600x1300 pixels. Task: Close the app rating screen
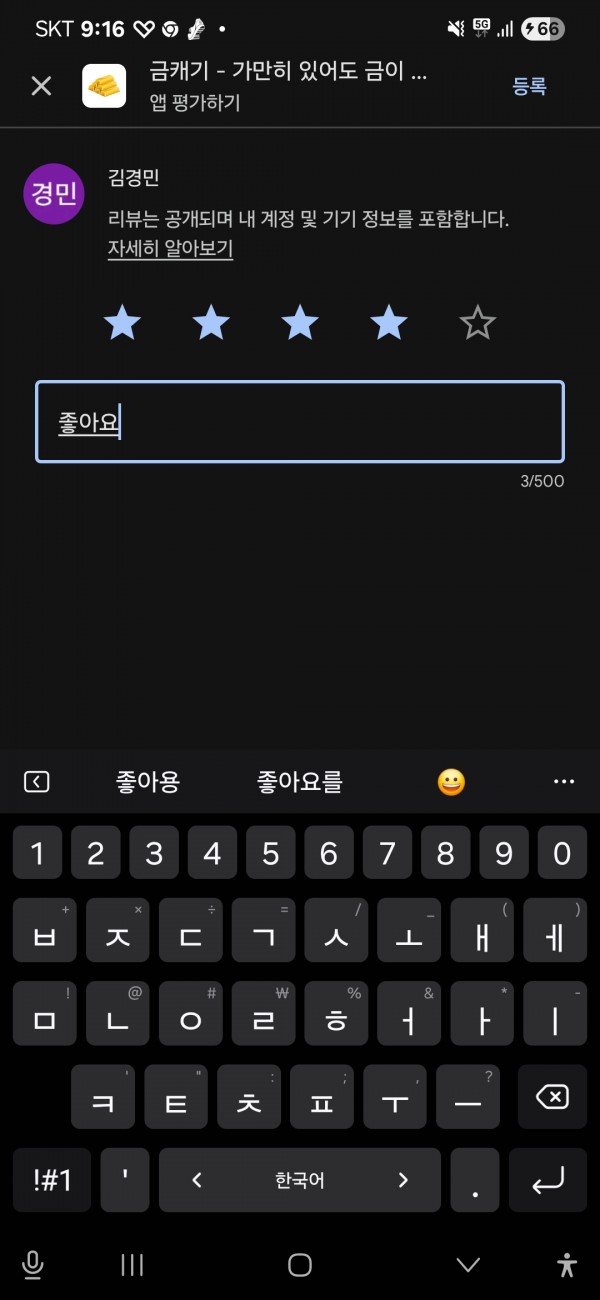pos(41,86)
